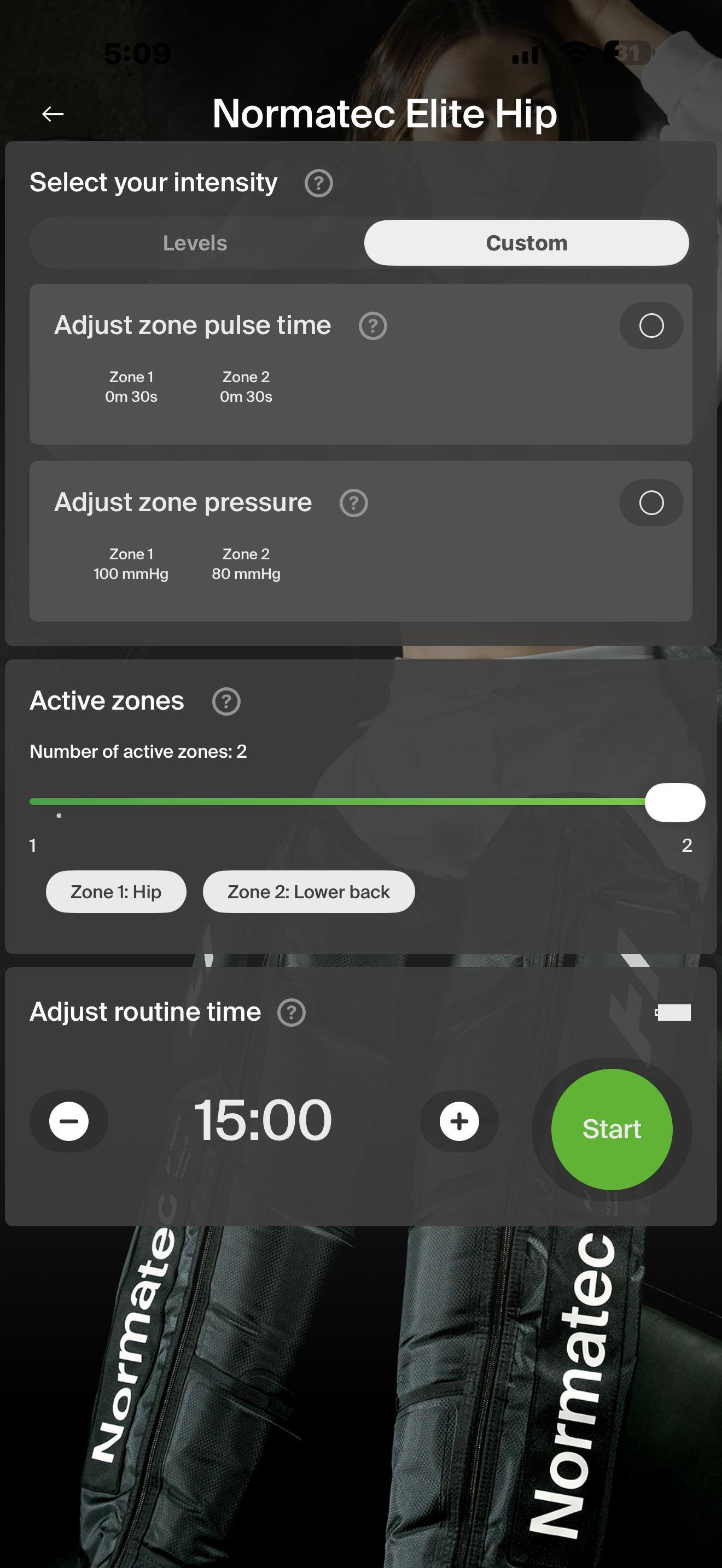This screenshot has height=1568, width=722.
Task: Turn on Adjust zone pressure toggle
Action: [x=651, y=503]
